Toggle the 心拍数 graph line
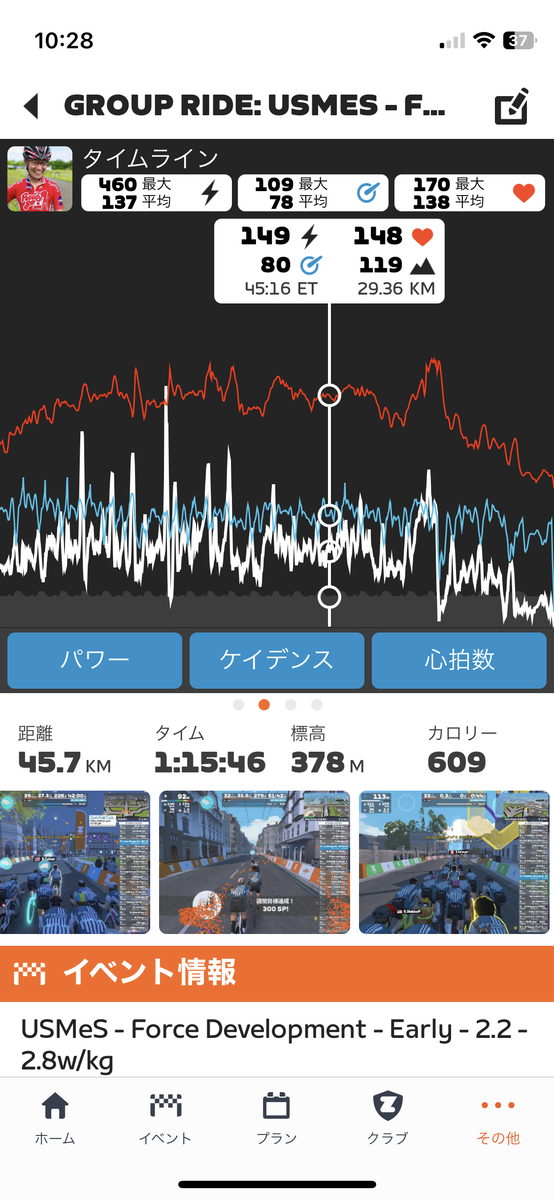 (x=459, y=660)
